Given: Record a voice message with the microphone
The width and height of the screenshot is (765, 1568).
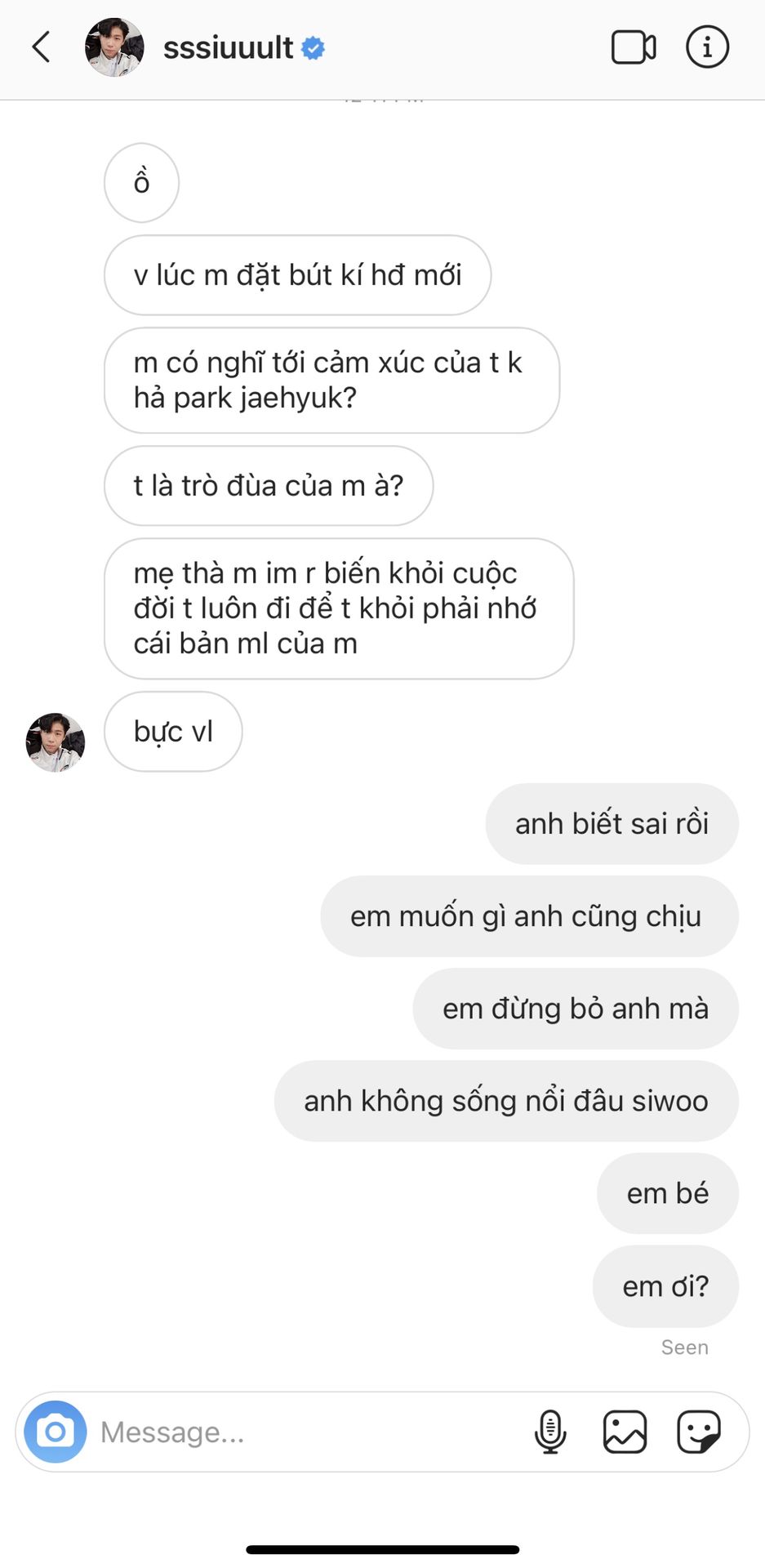Looking at the screenshot, I should (x=550, y=1432).
